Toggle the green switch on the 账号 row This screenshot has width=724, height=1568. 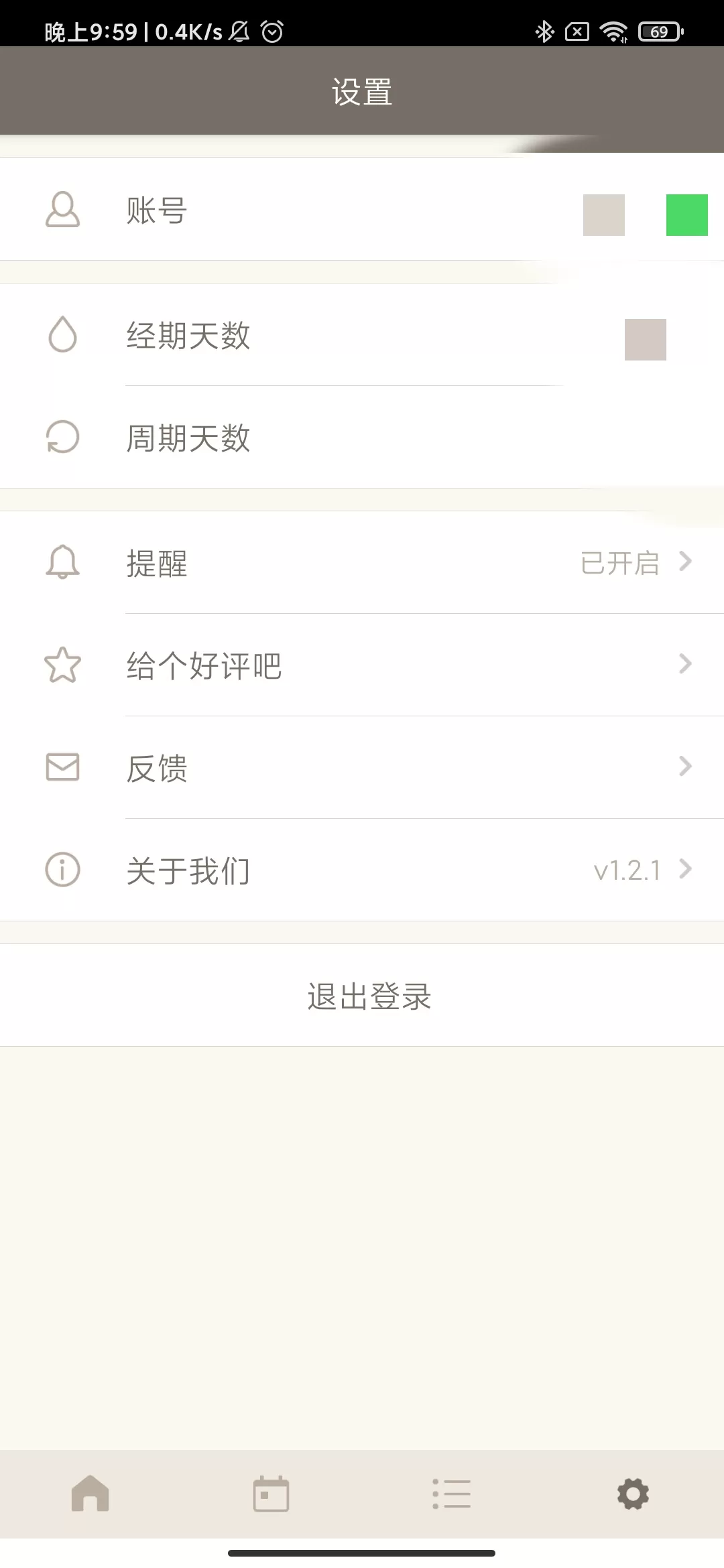(686, 213)
